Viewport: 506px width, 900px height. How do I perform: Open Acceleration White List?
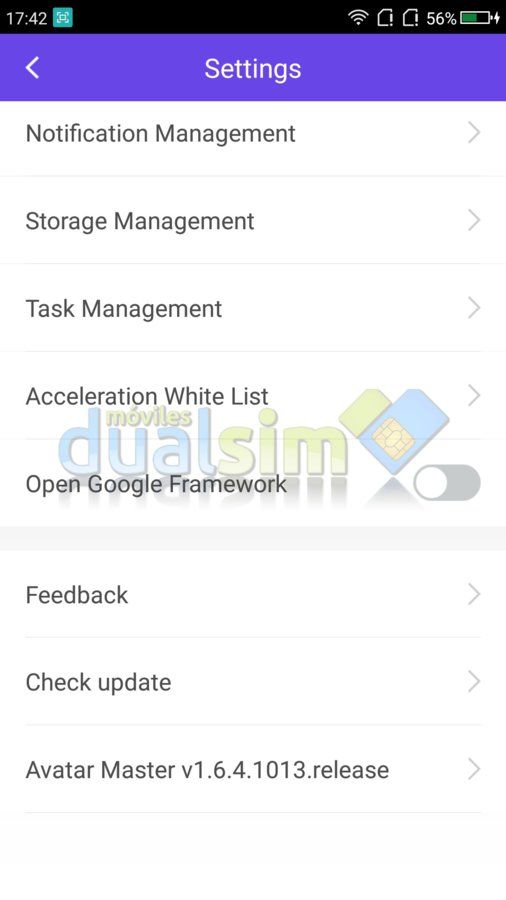coord(253,395)
